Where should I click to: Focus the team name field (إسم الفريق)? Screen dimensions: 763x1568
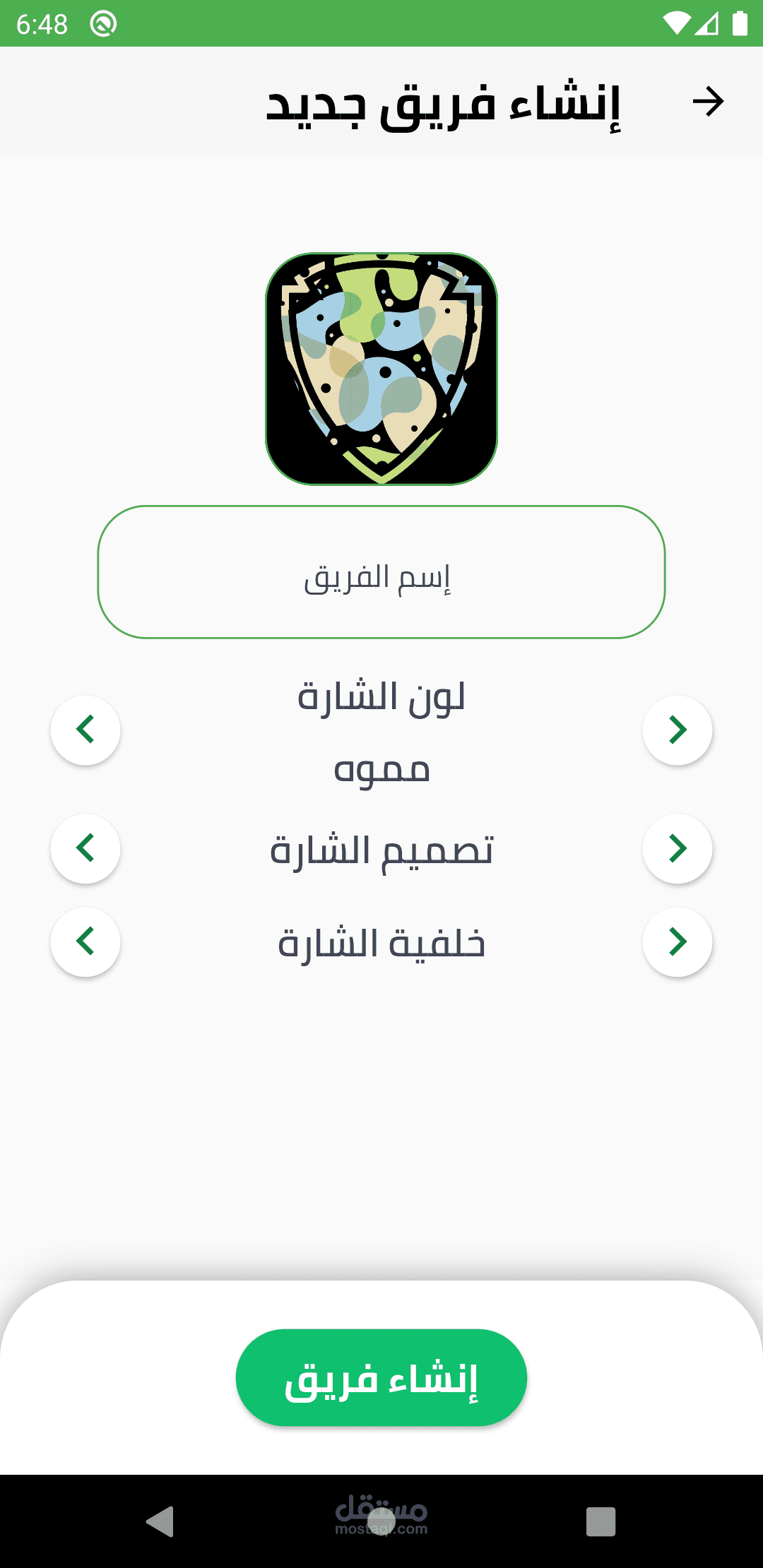click(381, 572)
